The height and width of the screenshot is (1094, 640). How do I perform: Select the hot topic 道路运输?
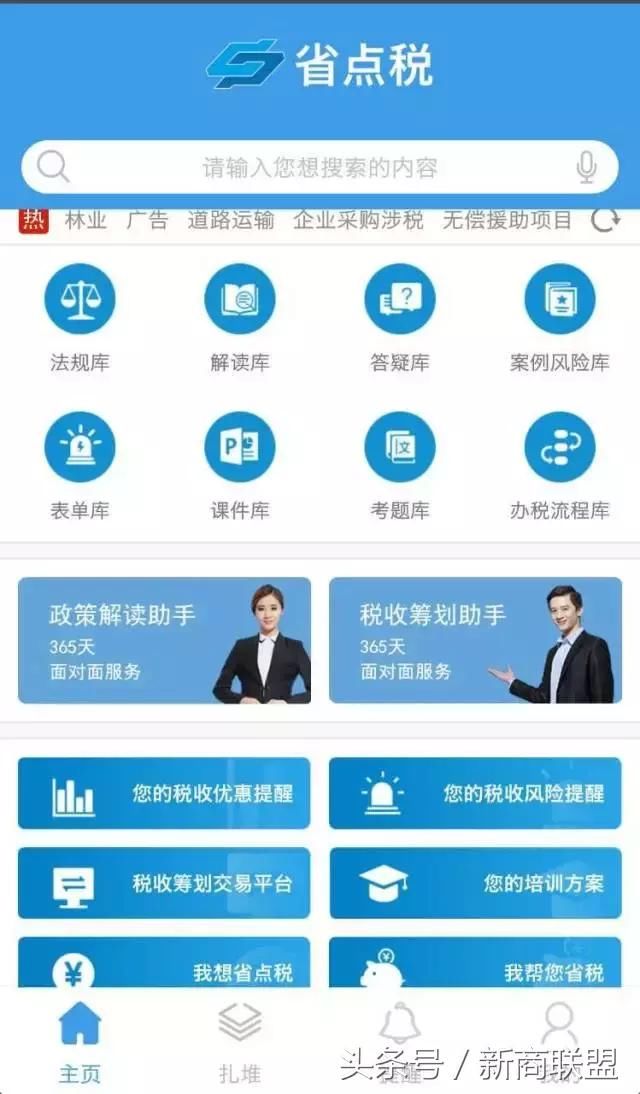(x=230, y=220)
